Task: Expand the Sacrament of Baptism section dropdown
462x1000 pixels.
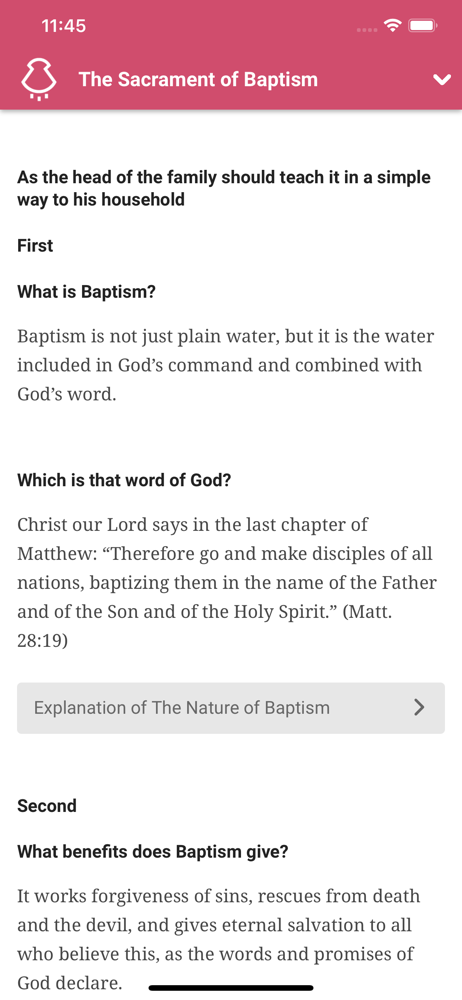Action: pyautogui.click(x=442, y=80)
